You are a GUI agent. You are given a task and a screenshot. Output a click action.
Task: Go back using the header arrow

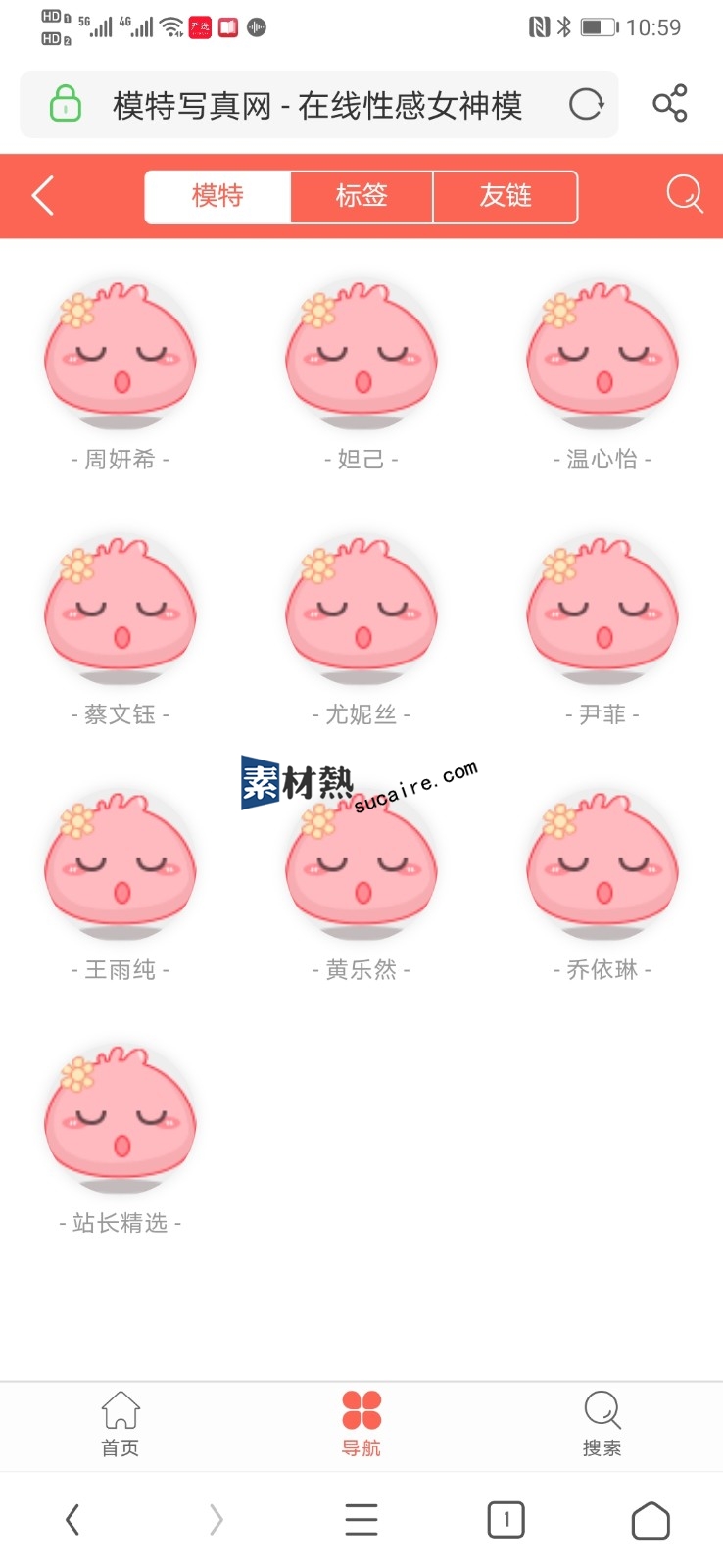tap(43, 196)
